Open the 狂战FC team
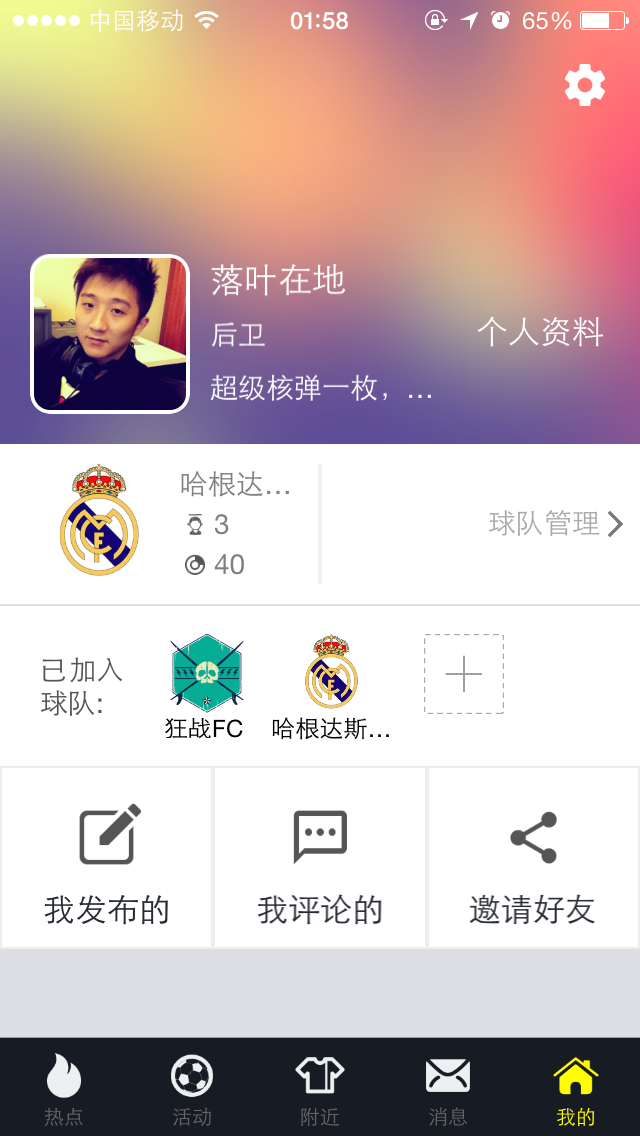 click(206, 686)
